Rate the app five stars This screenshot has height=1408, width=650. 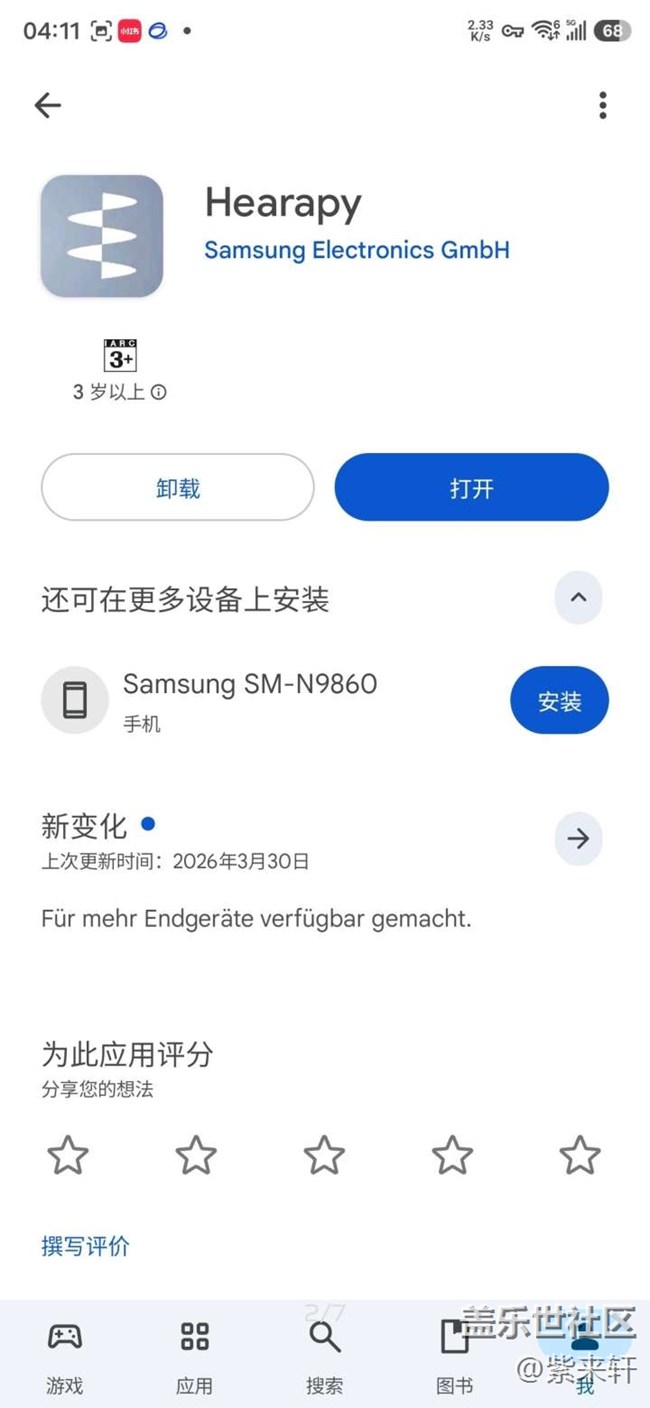pyautogui.click(x=580, y=1156)
